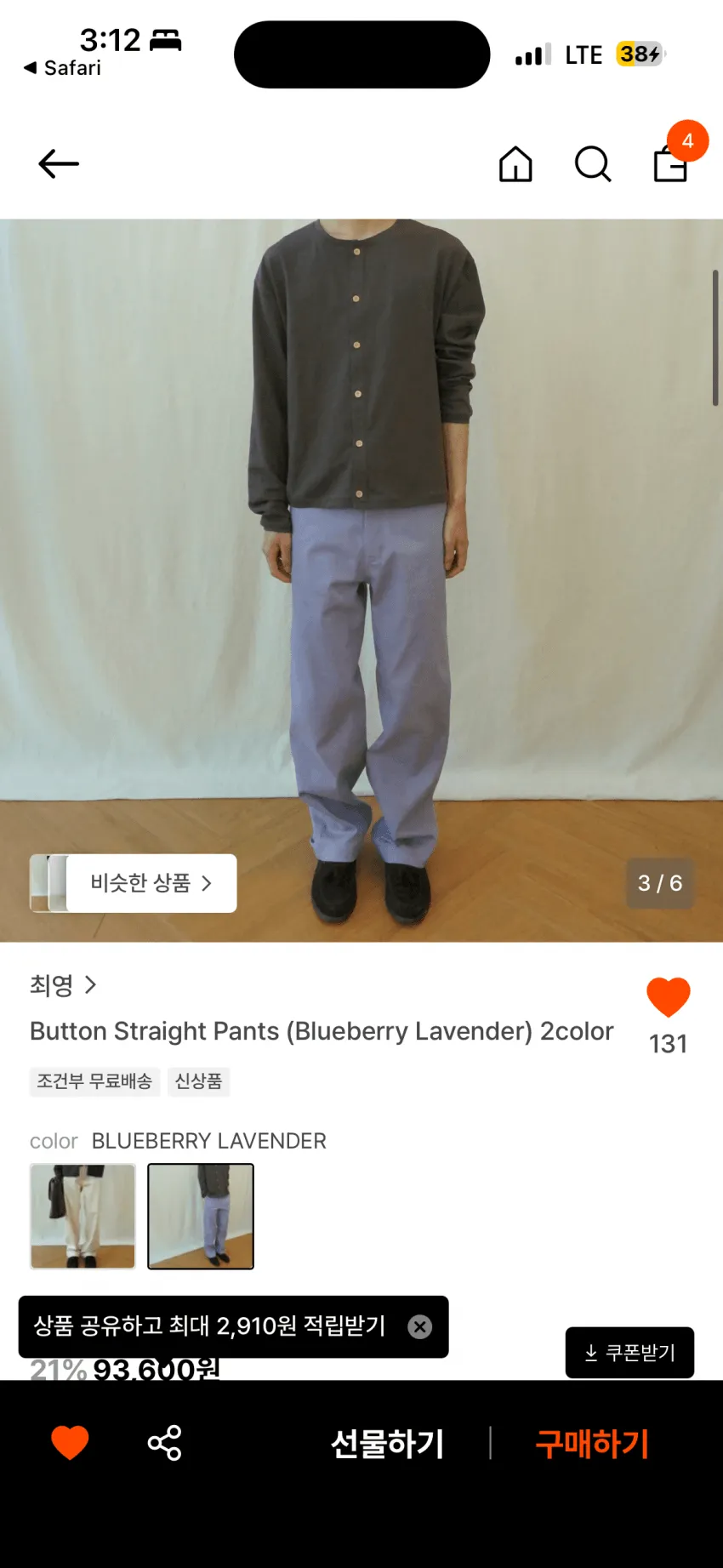The height and width of the screenshot is (1568, 723).
Task: Return to Safari via the status bar link
Action: click(x=62, y=68)
